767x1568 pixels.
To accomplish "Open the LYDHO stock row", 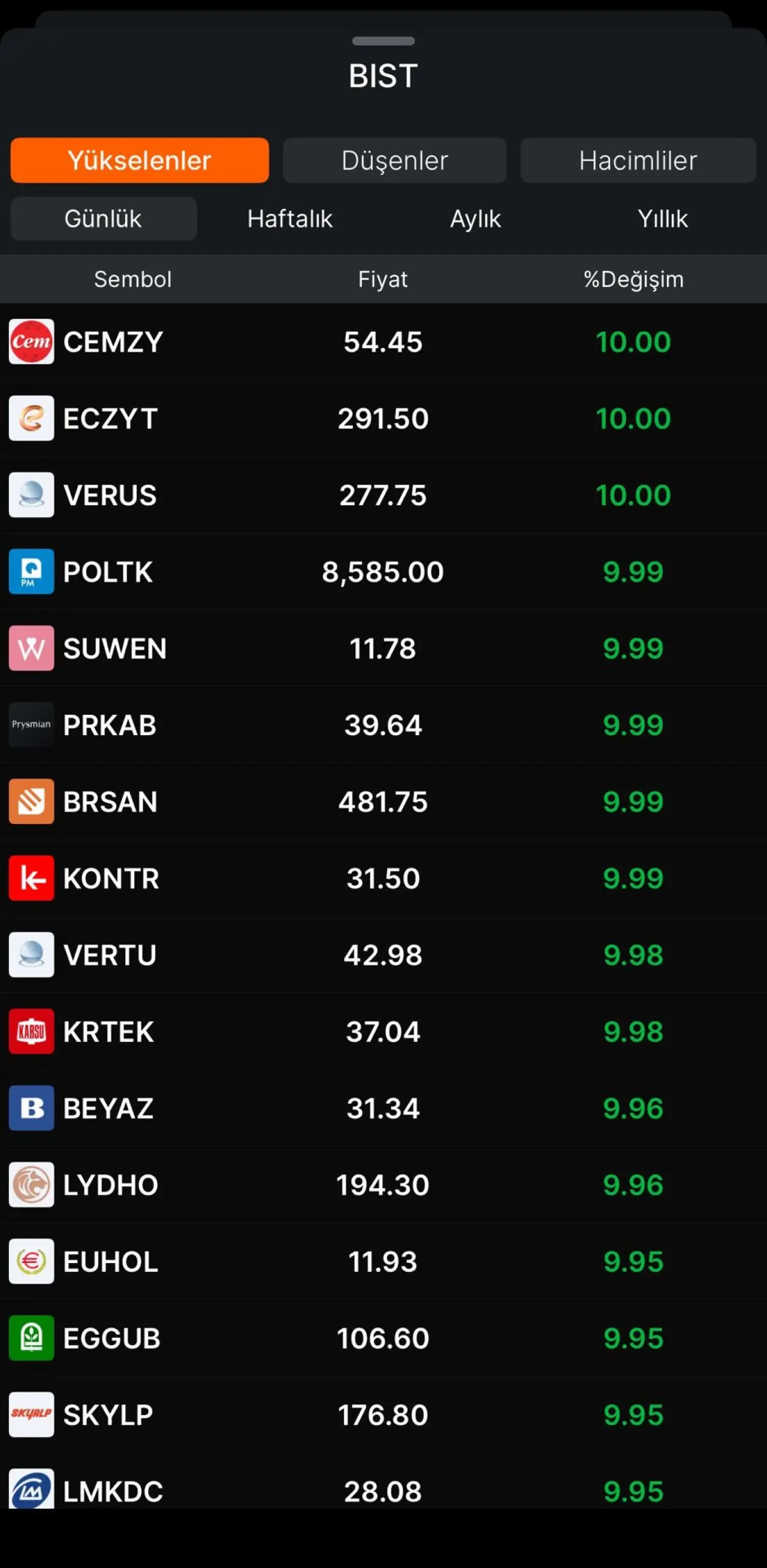I will 383,1186.
